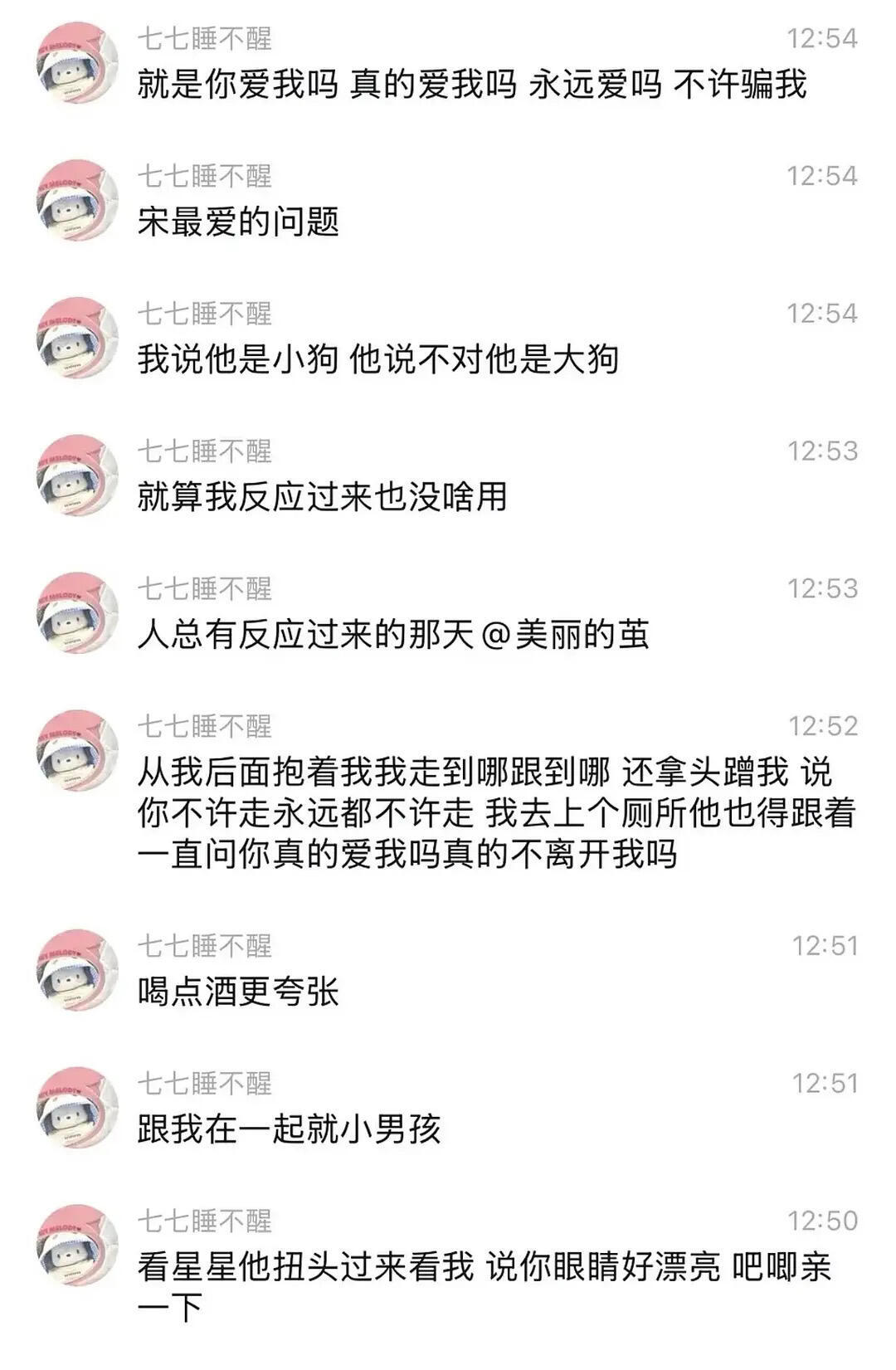
Task: Open the avatar beside the long 12:52 message
Action: coord(79,751)
